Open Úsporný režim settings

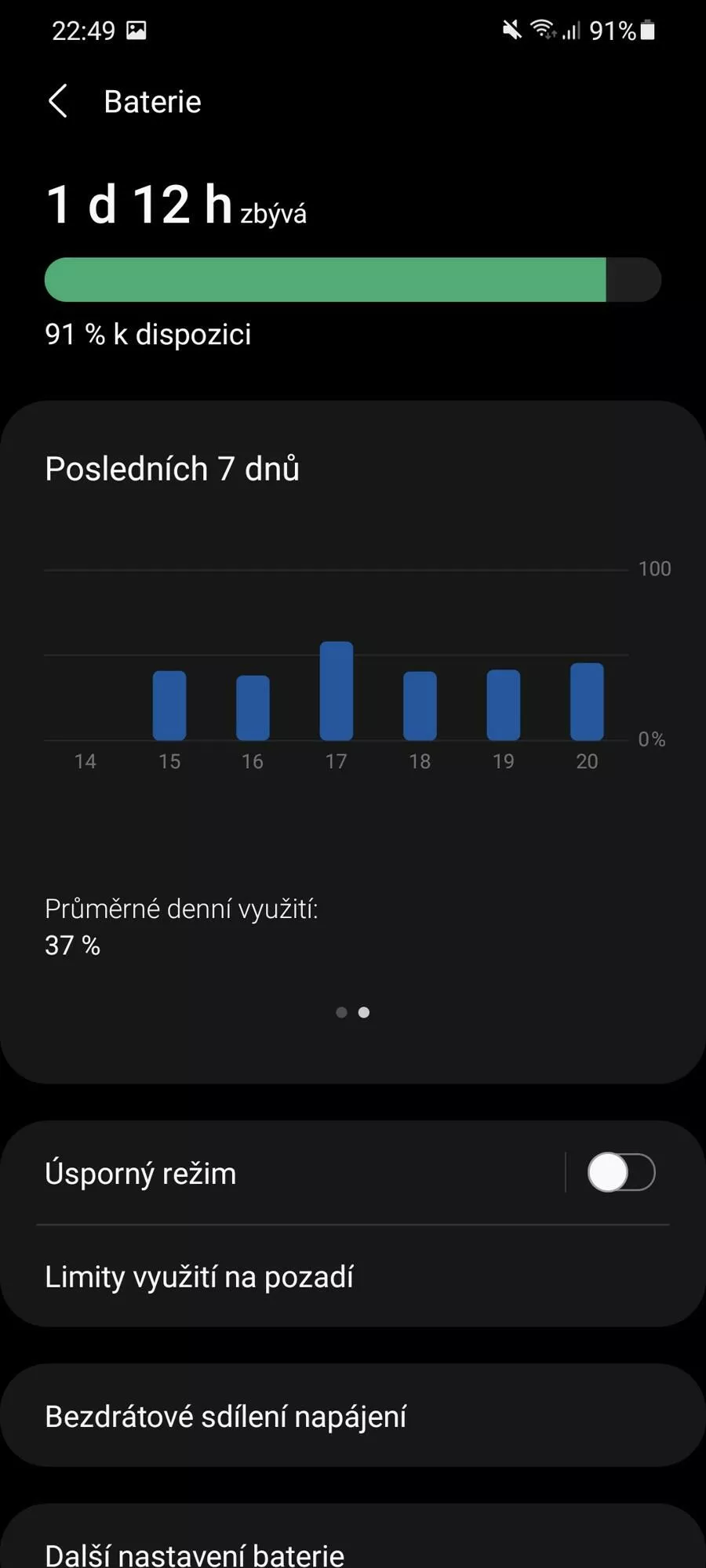point(282,1173)
